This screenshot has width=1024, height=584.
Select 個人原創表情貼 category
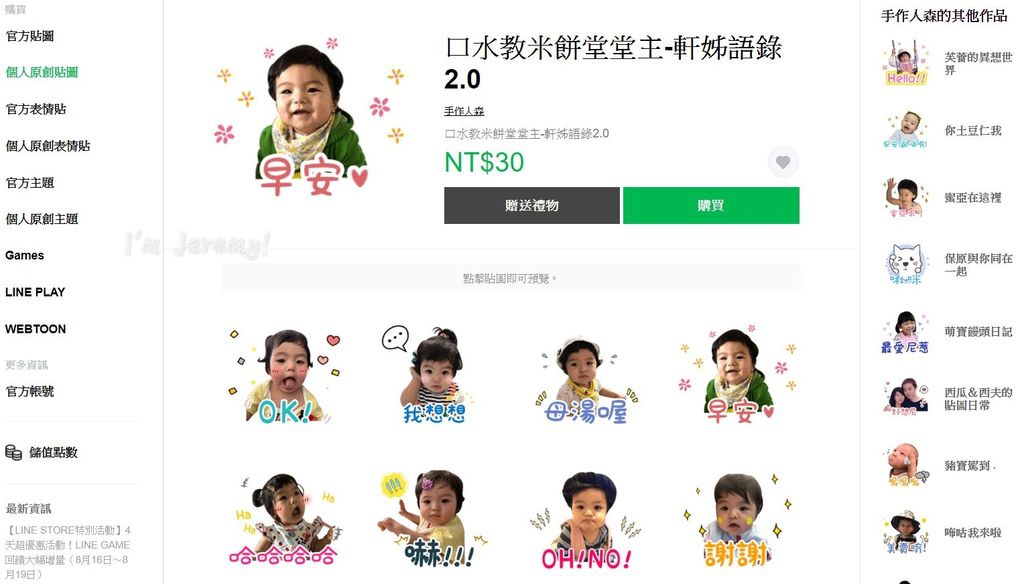click(48, 146)
